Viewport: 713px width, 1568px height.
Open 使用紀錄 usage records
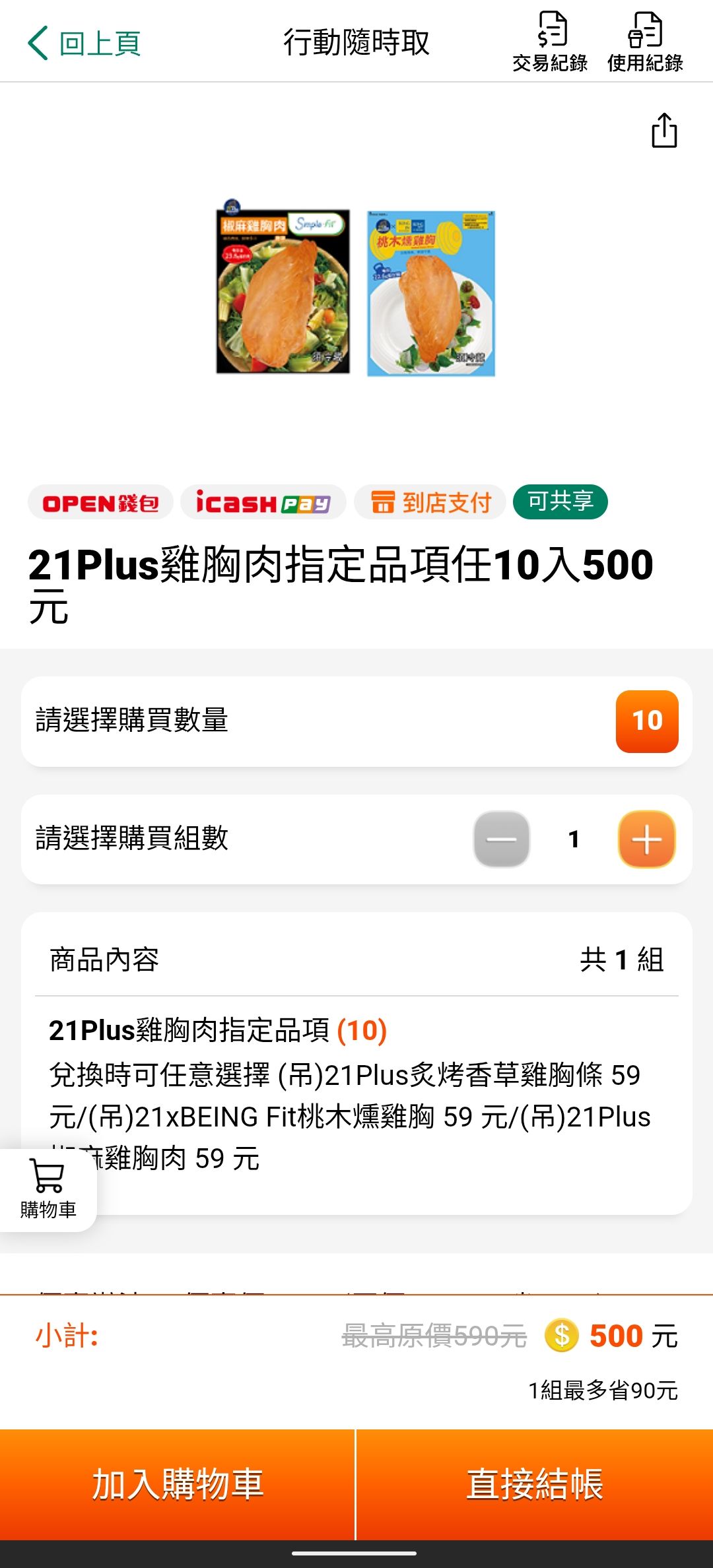click(x=645, y=42)
